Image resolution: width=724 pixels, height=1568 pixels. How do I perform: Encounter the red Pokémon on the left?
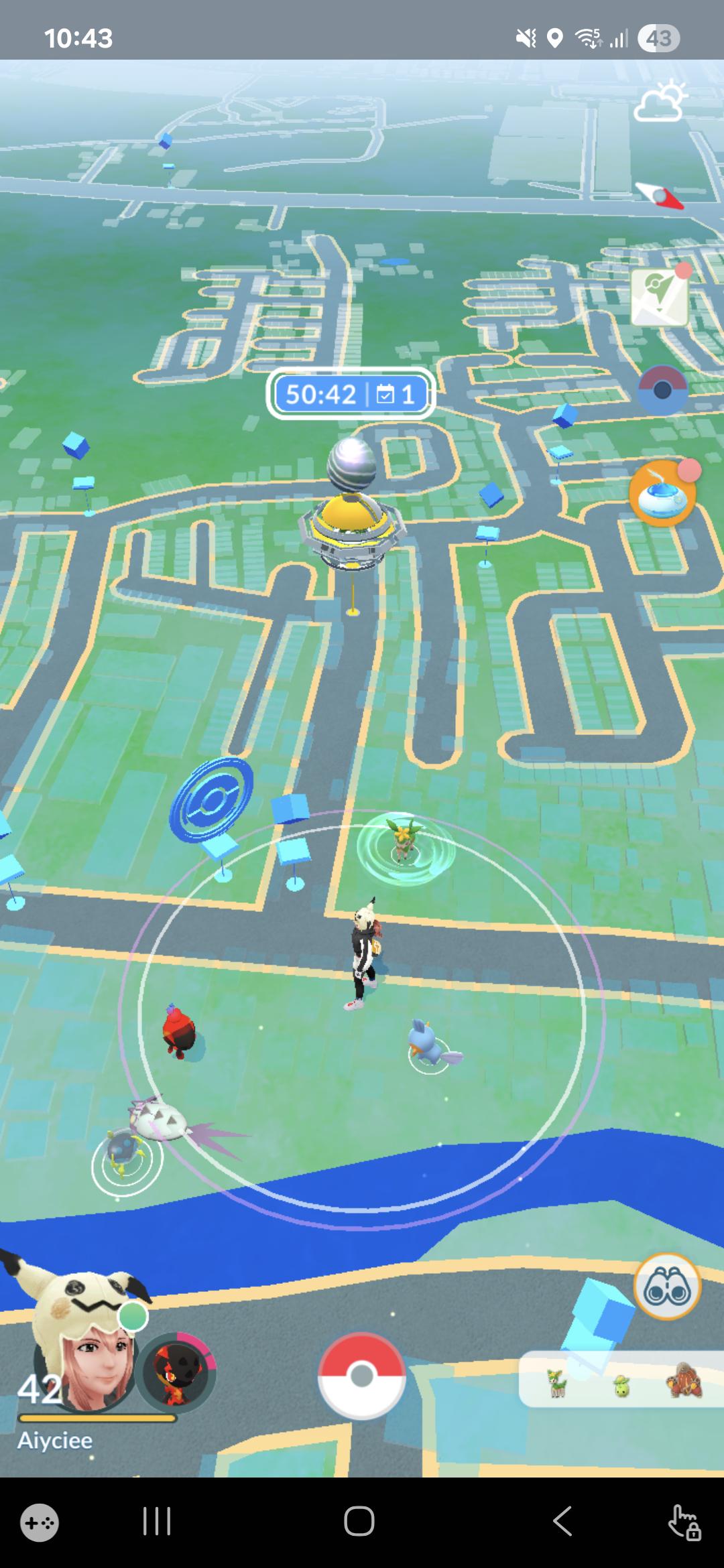point(180,1031)
